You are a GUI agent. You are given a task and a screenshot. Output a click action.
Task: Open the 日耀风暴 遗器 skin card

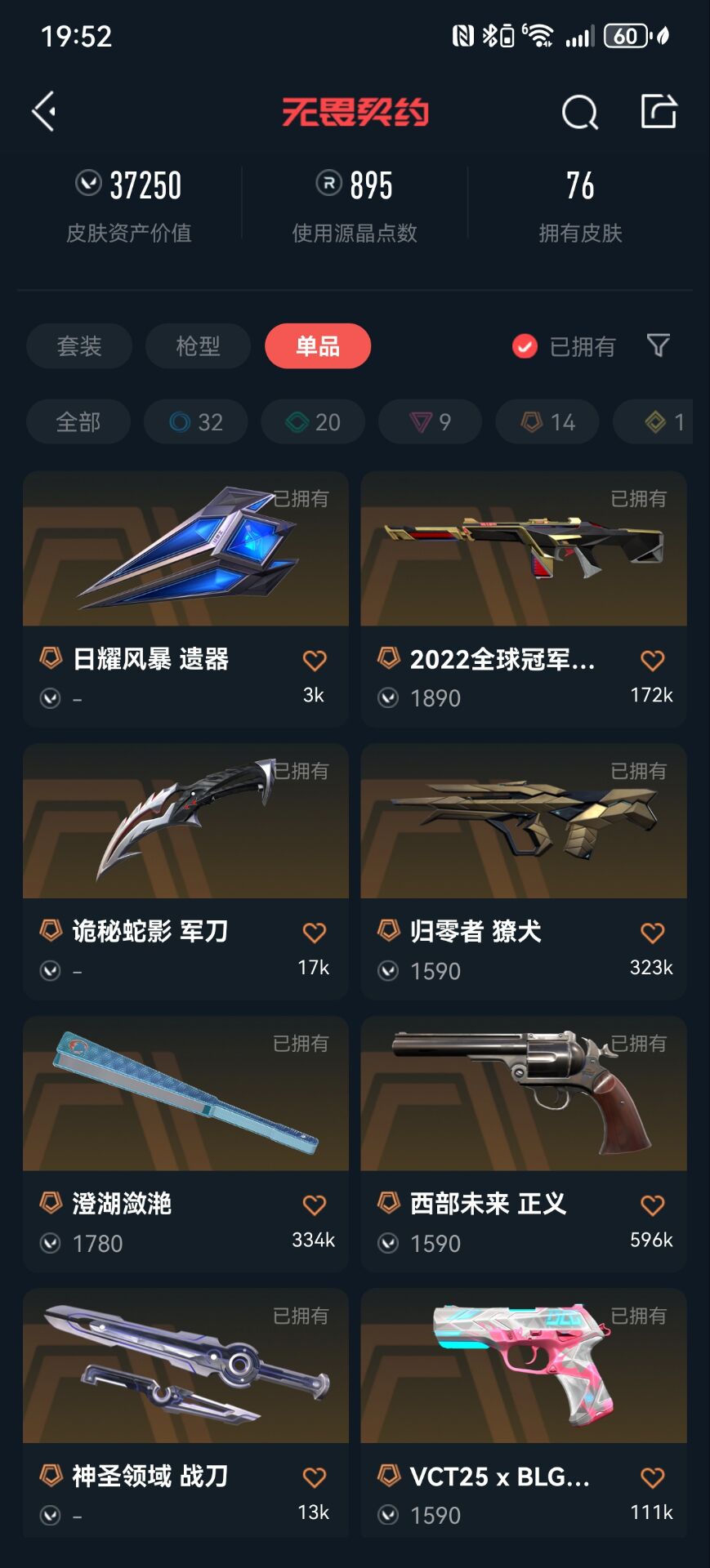point(185,599)
